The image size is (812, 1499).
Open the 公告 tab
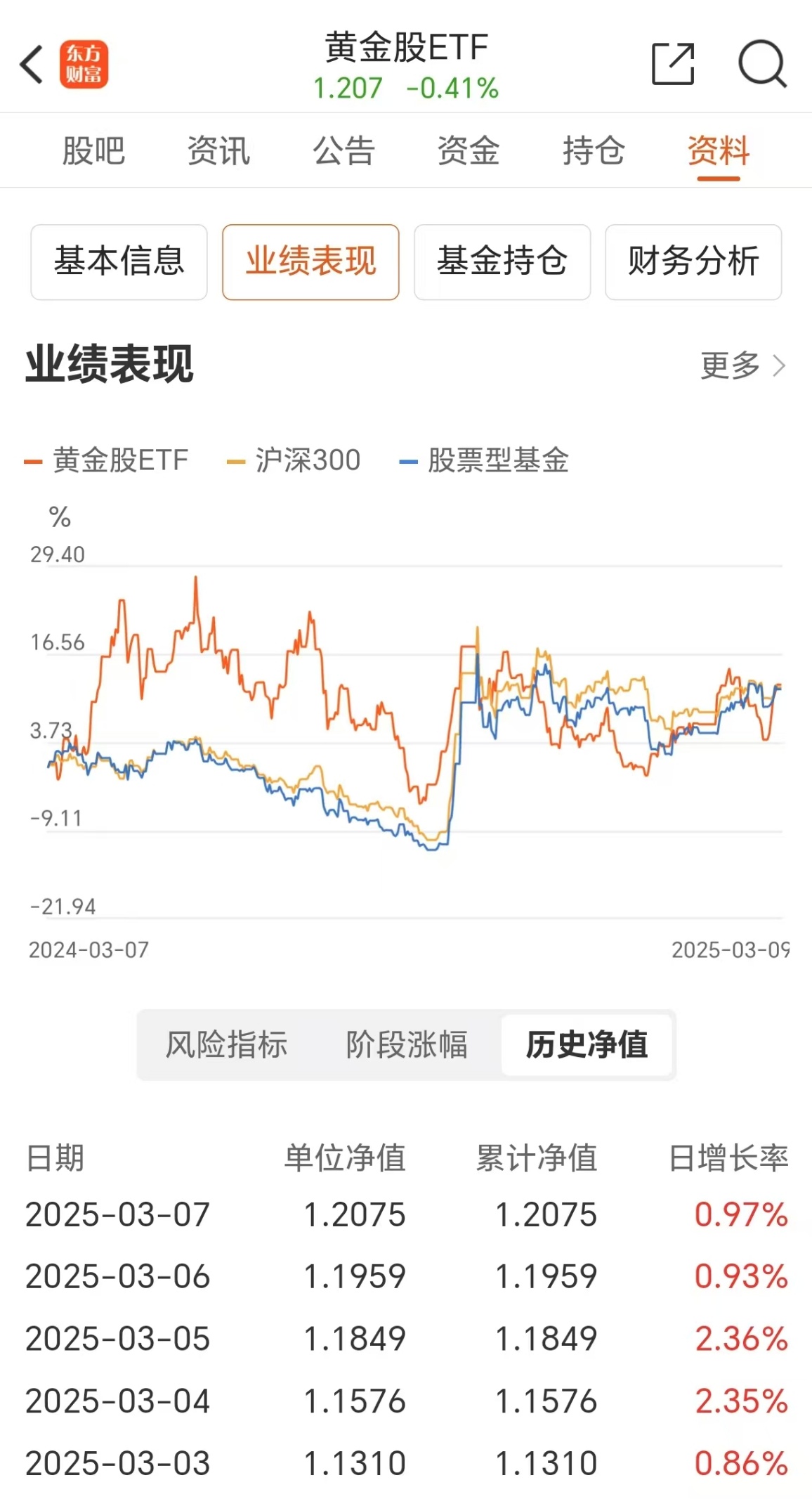(x=344, y=151)
